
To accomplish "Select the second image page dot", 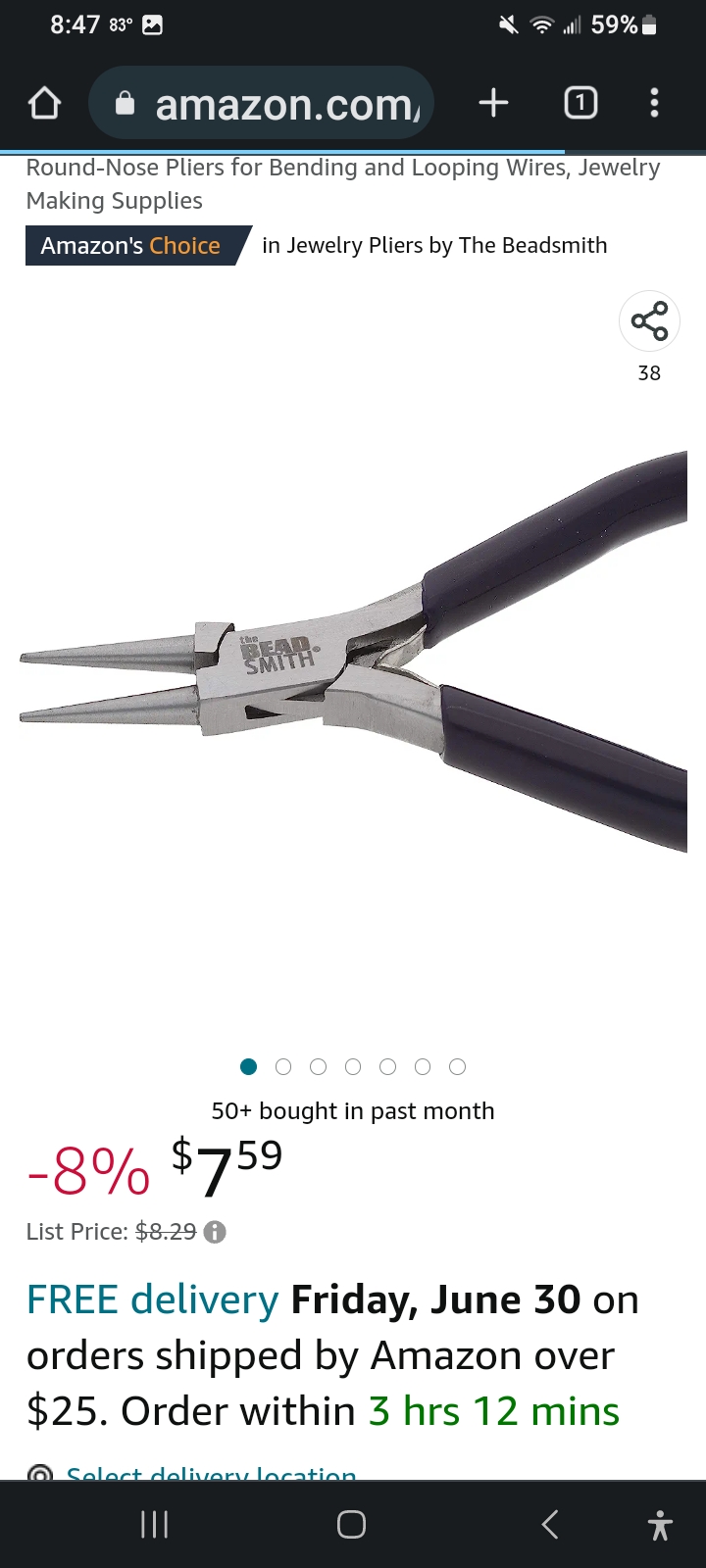I will pos(283,1066).
